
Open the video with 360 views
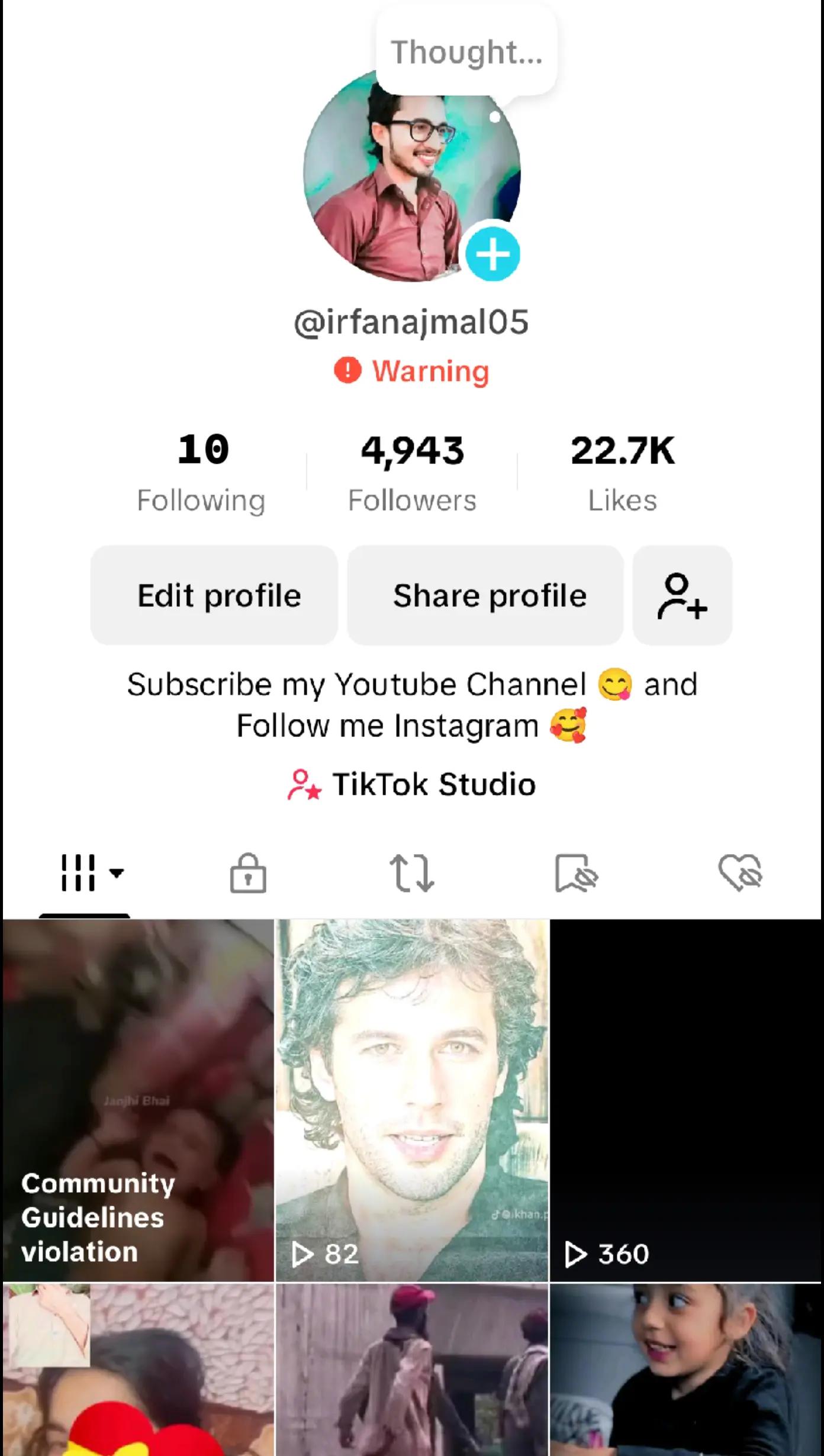click(686, 1100)
